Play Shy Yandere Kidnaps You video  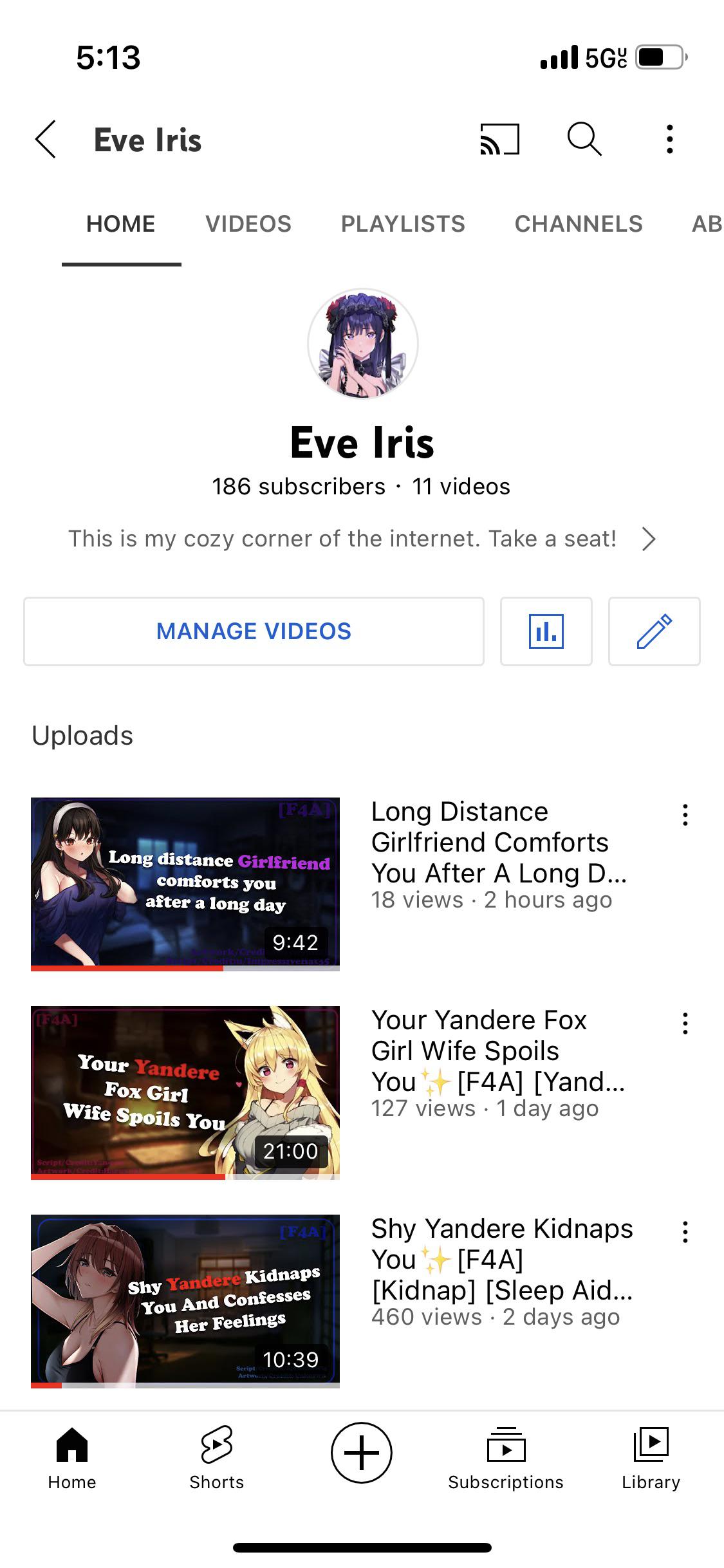185,1300
